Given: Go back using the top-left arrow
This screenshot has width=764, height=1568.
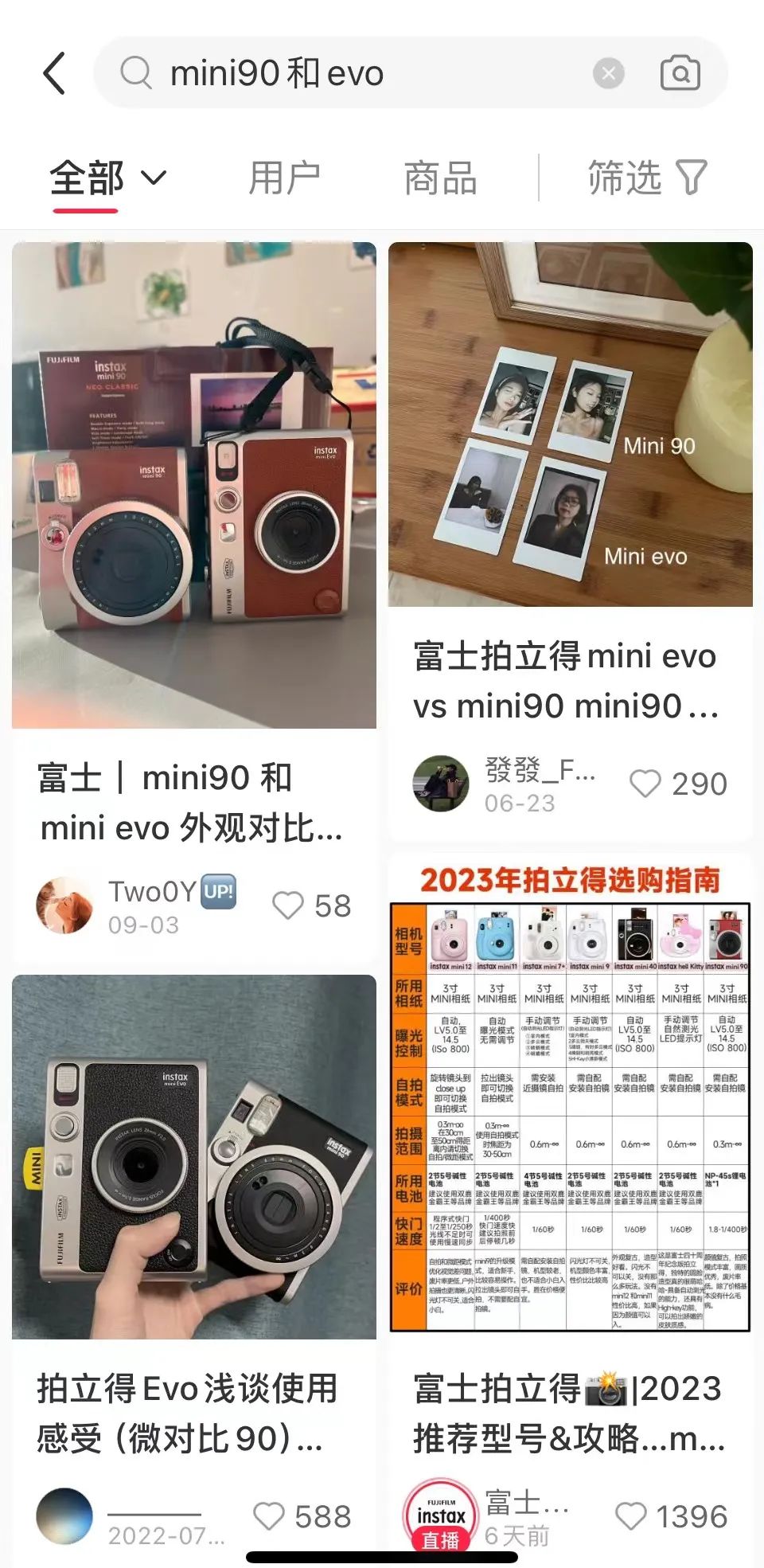Looking at the screenshot, I should 54,74.
